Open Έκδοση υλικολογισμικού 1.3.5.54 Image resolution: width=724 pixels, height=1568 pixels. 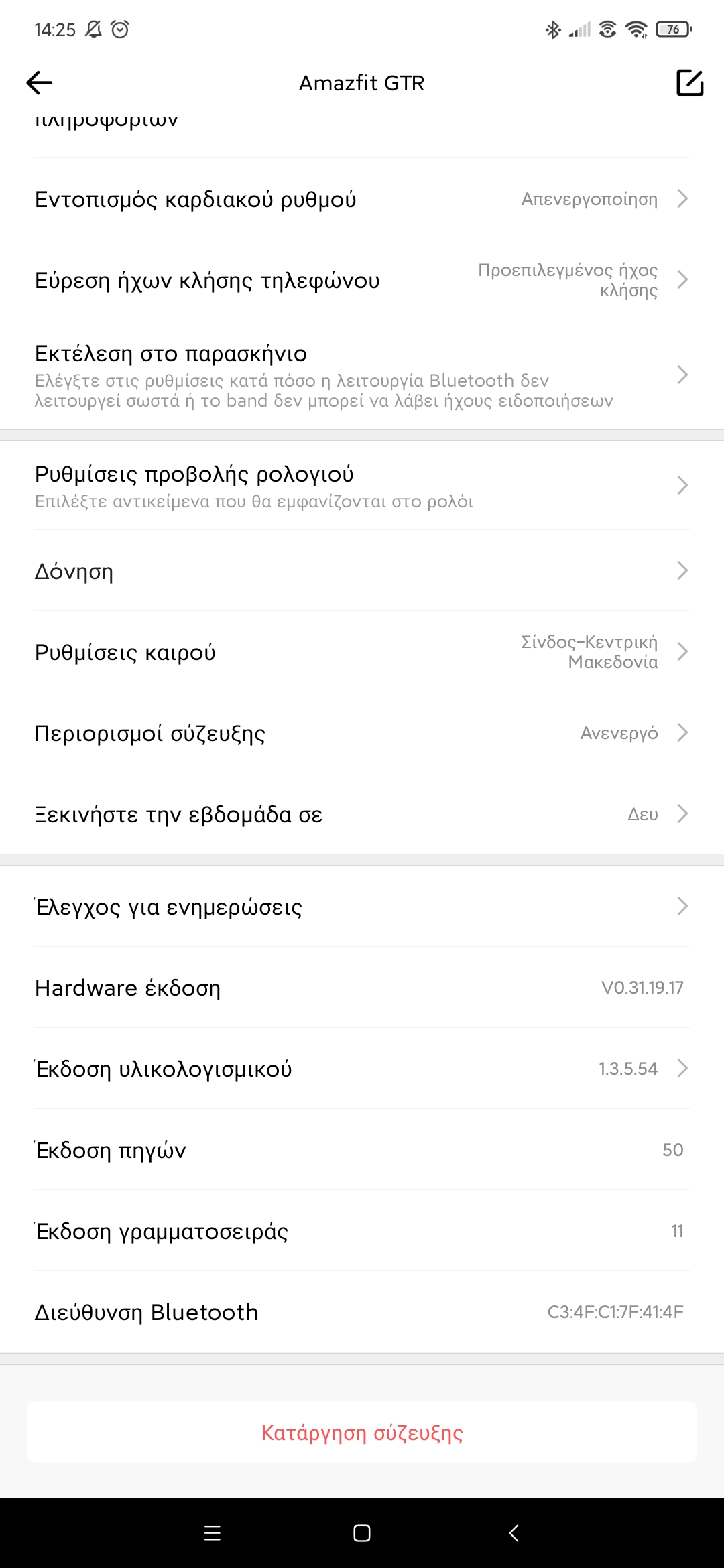click(x=362, y=1069)
